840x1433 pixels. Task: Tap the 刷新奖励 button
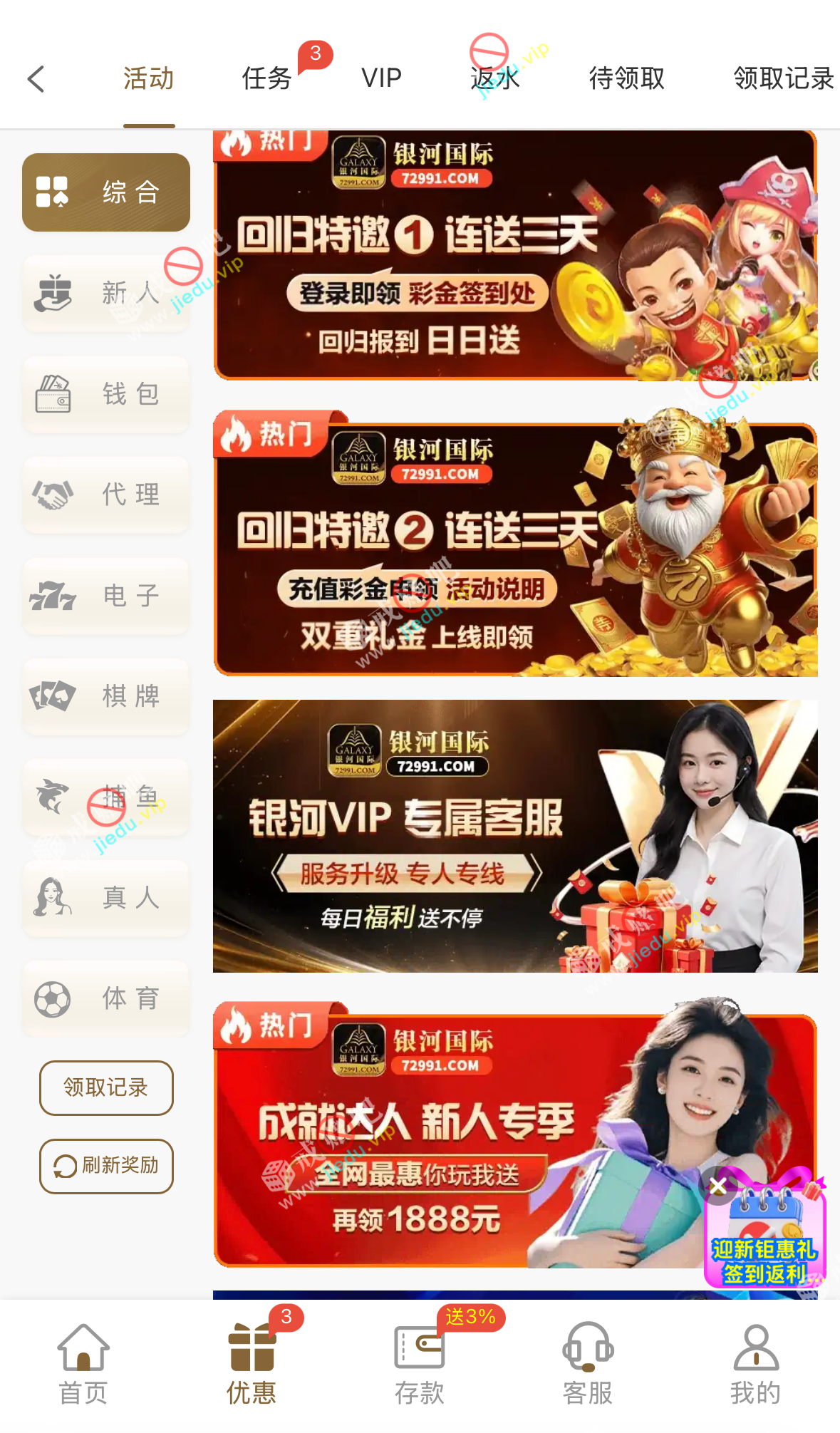coord(106,1166)
